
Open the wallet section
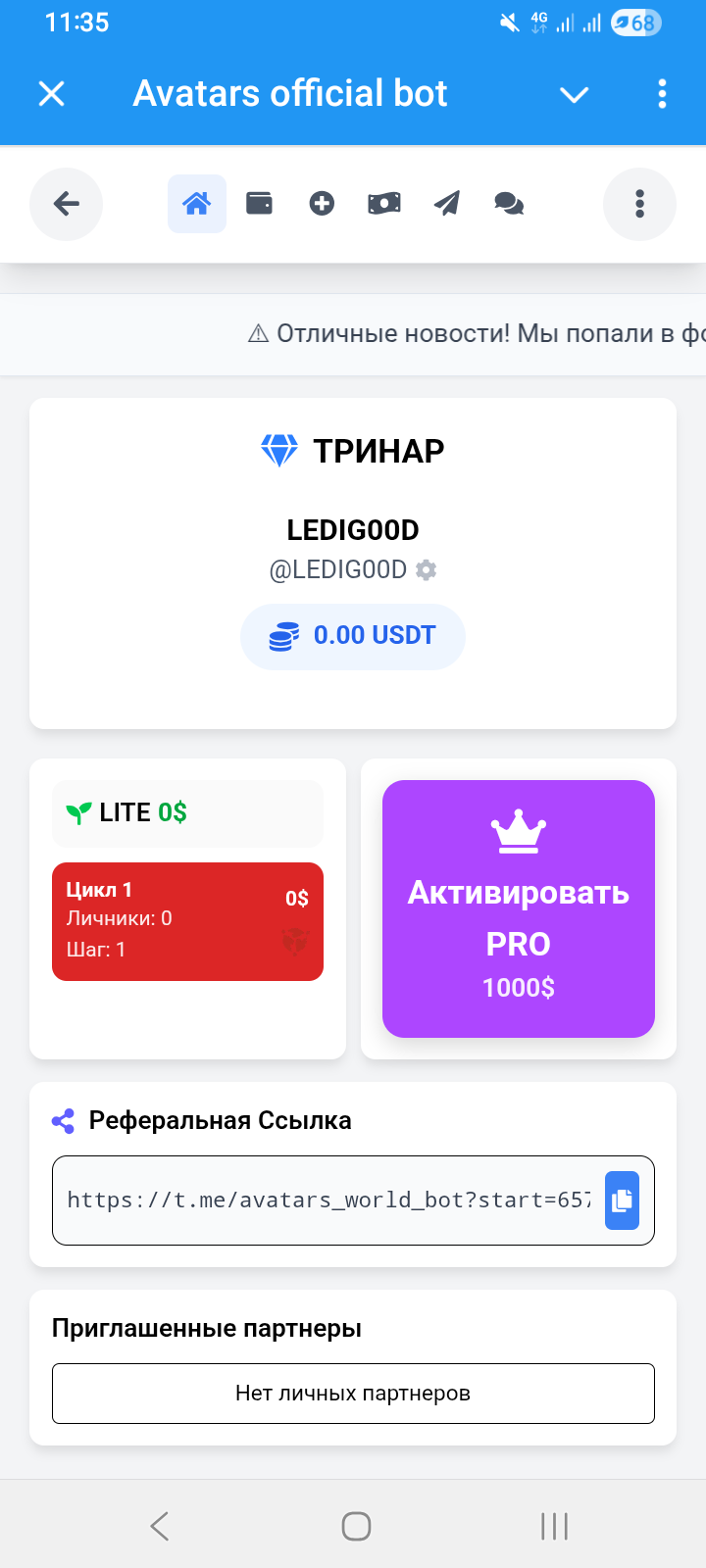[x=259, y=204]
